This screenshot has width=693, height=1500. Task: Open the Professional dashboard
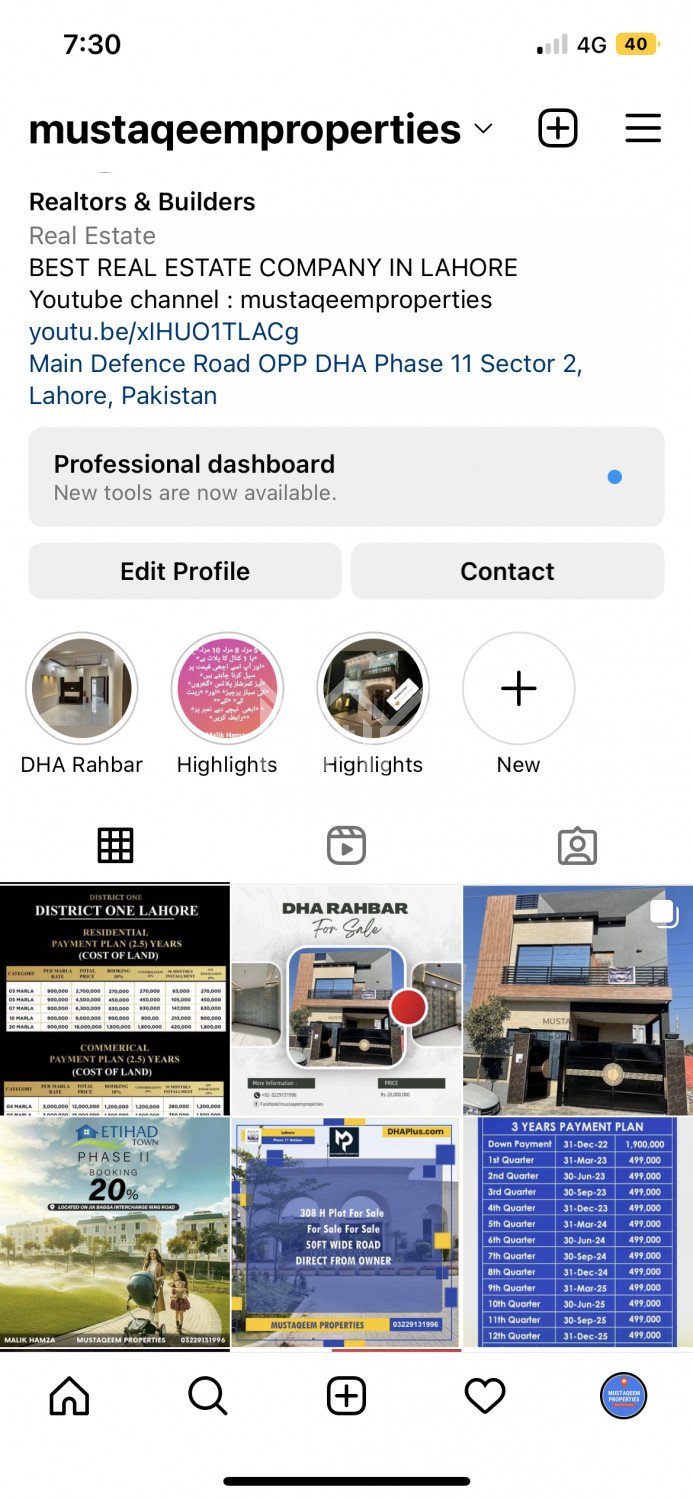(x=346, y=477)
